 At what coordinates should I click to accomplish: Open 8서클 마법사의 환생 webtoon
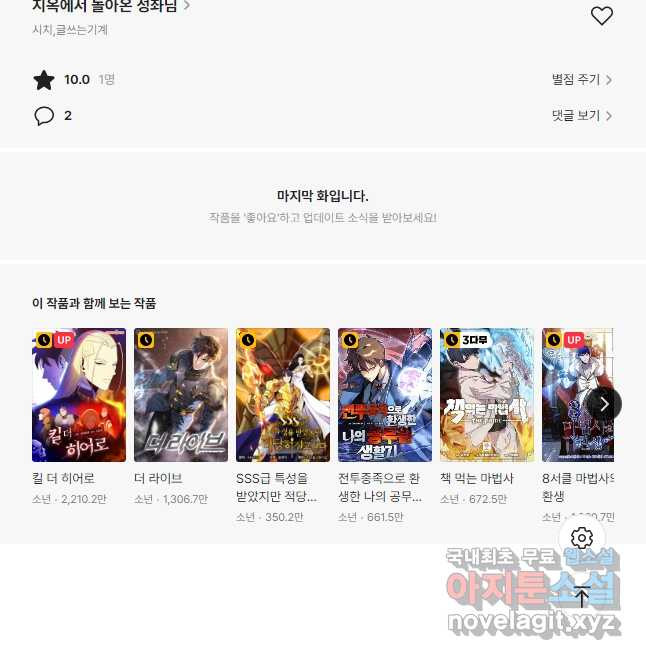point(575,395)
